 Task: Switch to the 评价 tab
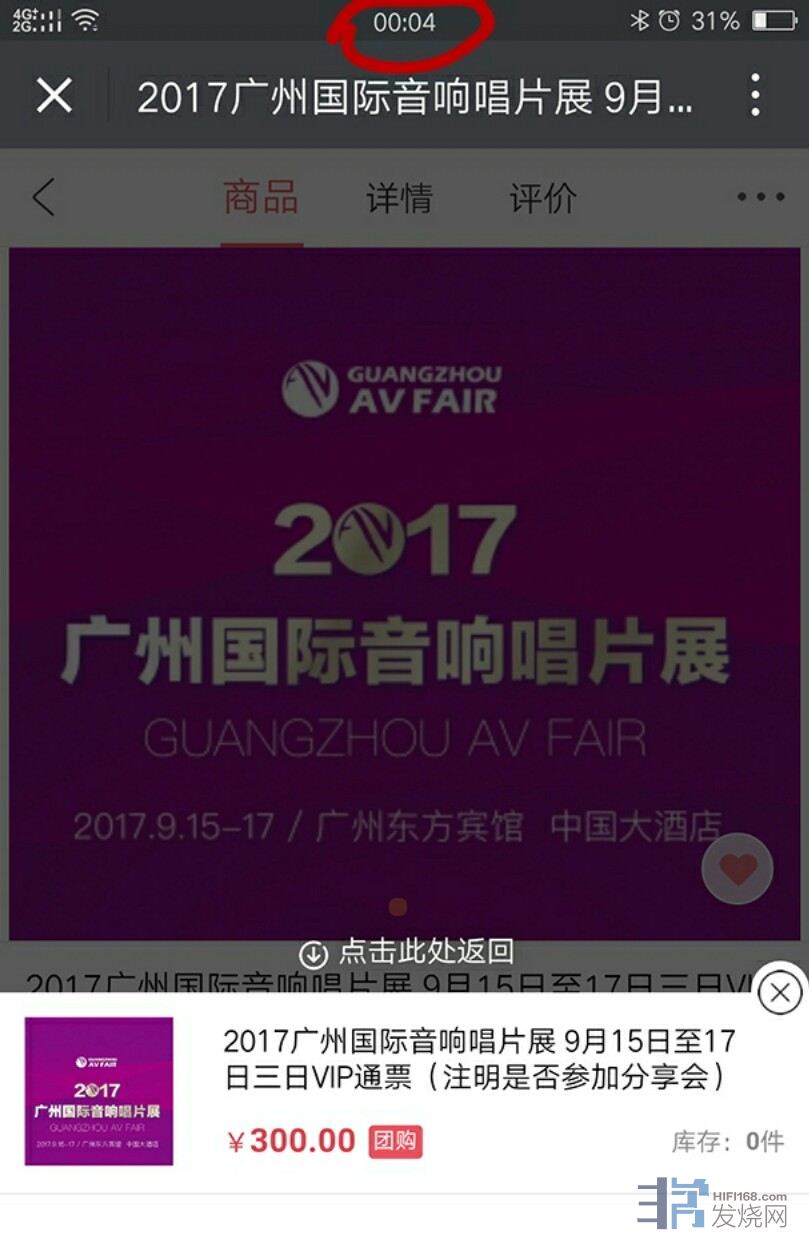pos(543,198)
